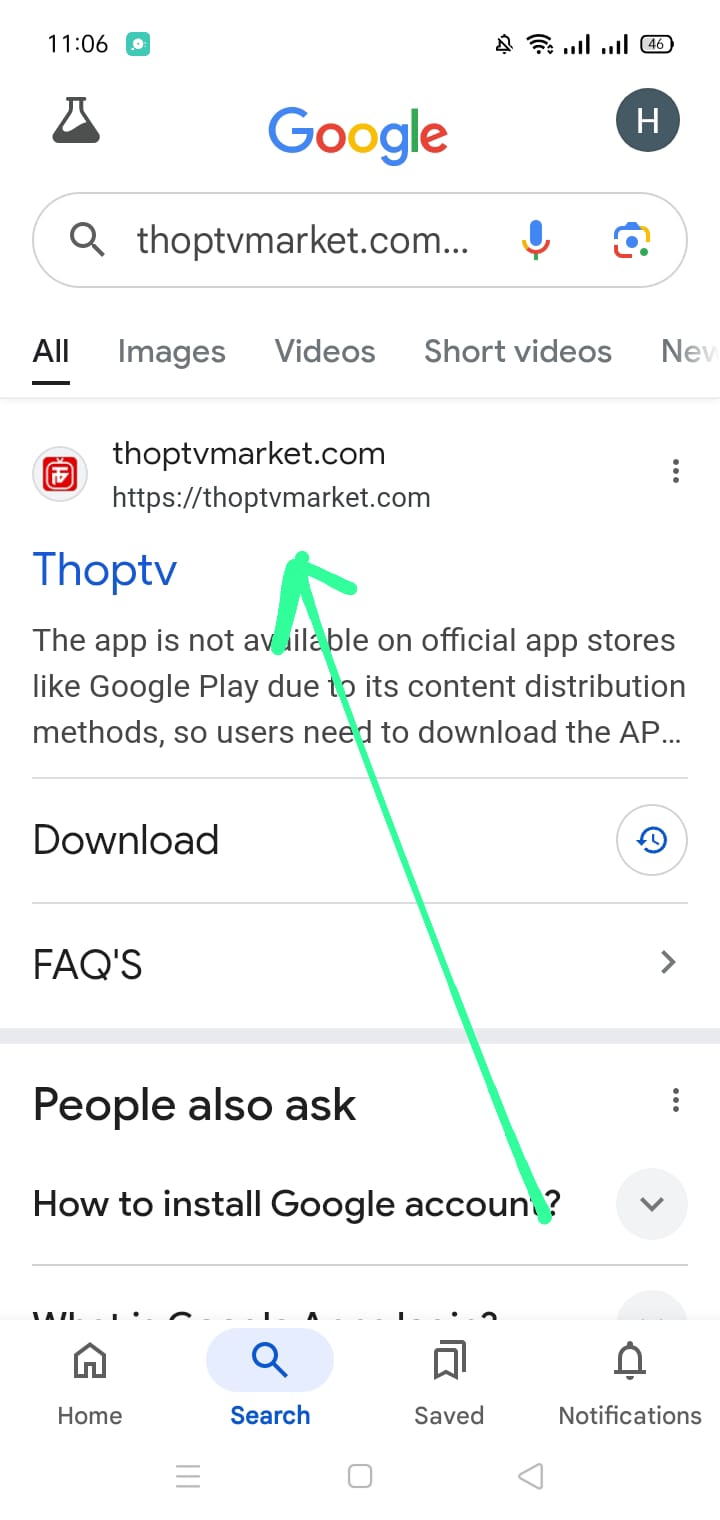720x1520 pixels.
Task: Tap the search box with thoptvmarket.com
Action: (300, 240)
